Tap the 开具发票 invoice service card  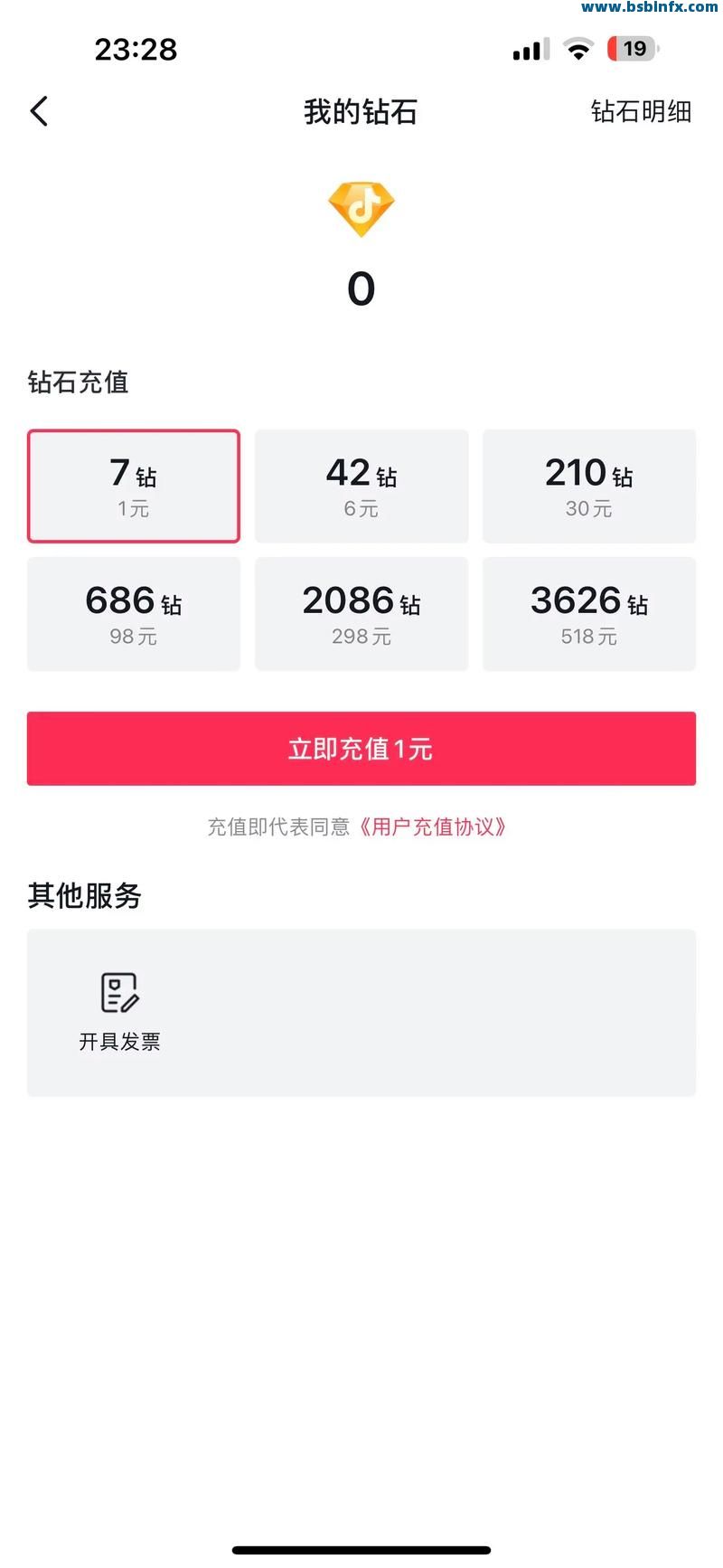(x=361, y=1011)
